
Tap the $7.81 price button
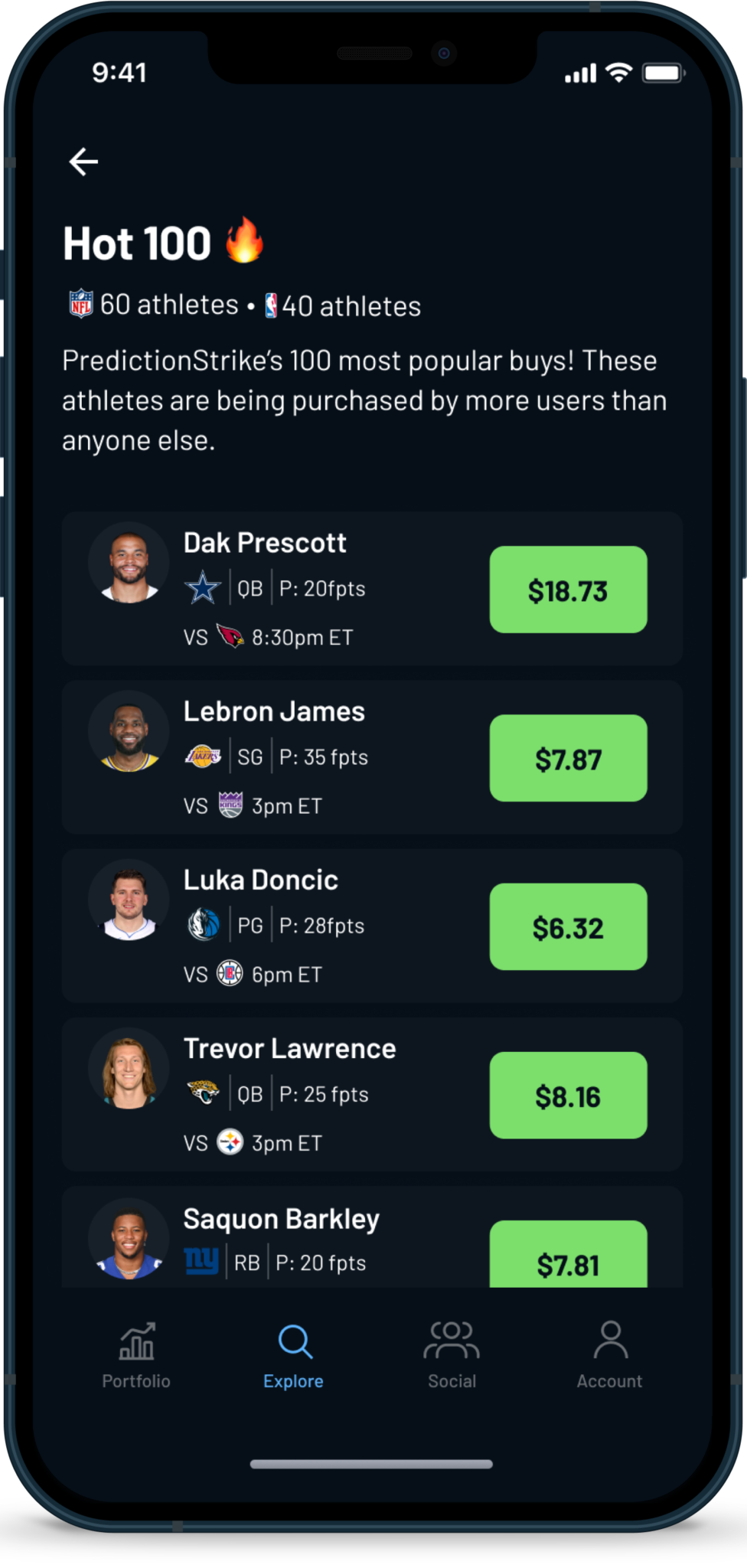(568, 1254)
